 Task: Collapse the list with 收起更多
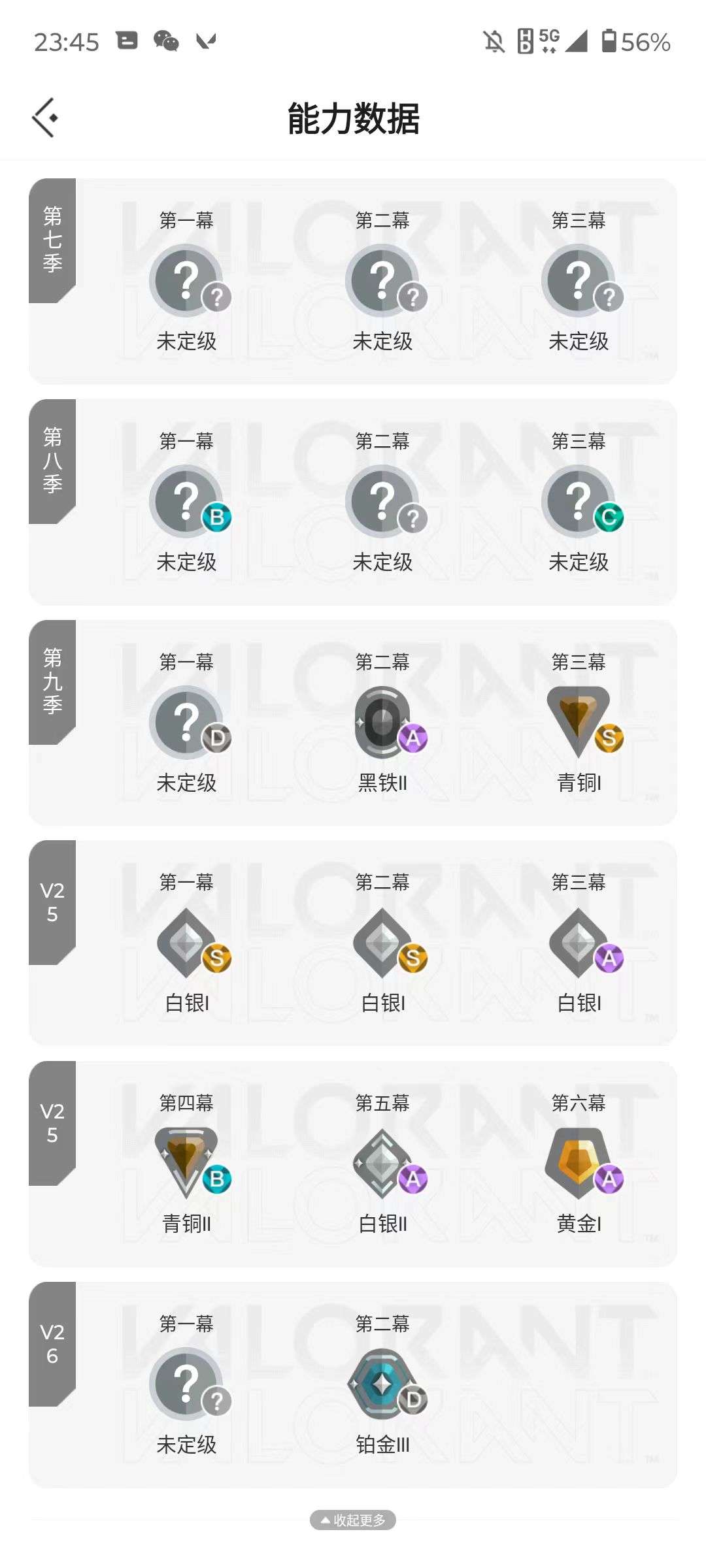353,1519
